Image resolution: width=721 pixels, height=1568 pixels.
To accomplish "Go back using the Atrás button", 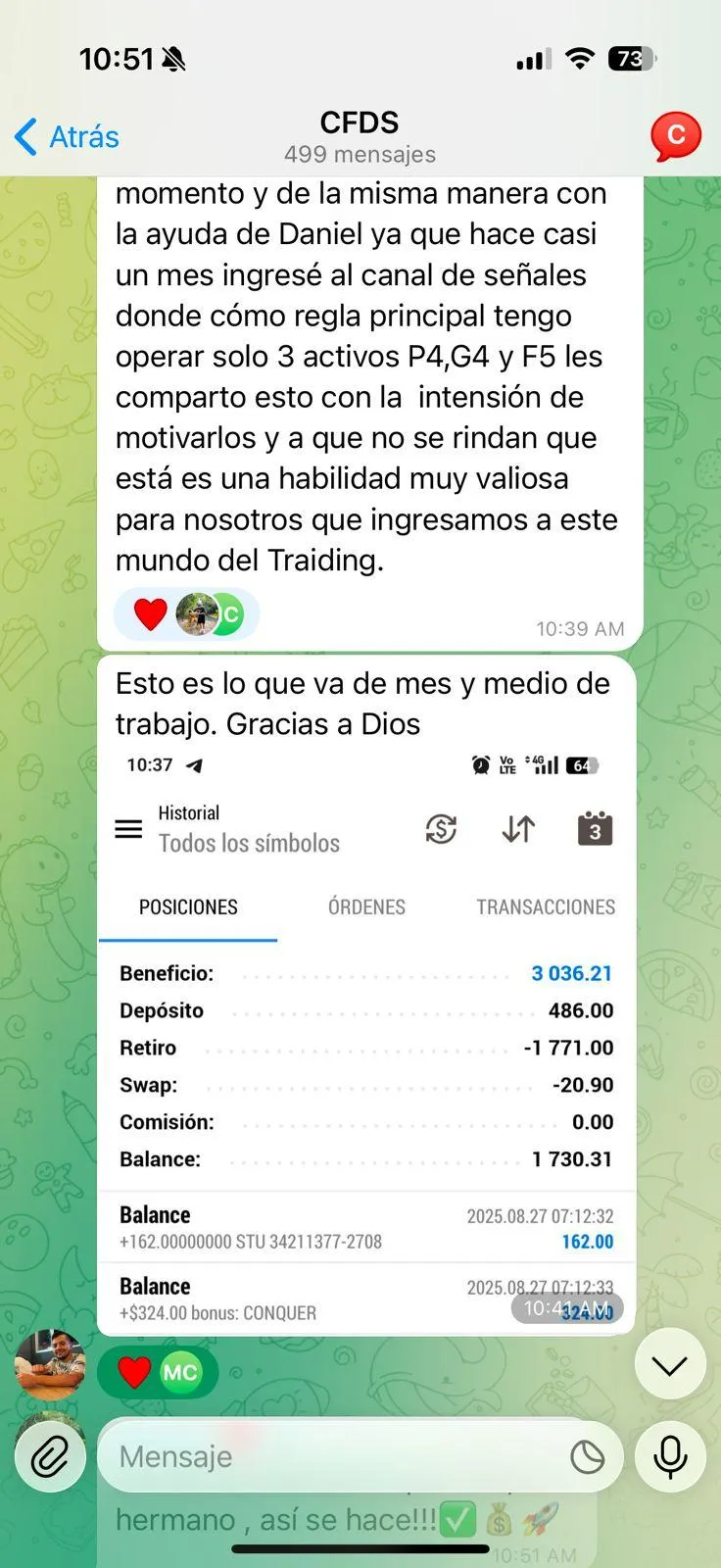I will 68,137.
